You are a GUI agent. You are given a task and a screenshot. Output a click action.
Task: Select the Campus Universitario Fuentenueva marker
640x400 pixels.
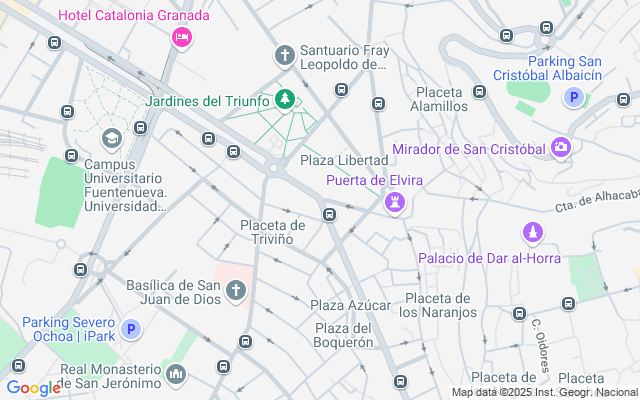[112, 137]
